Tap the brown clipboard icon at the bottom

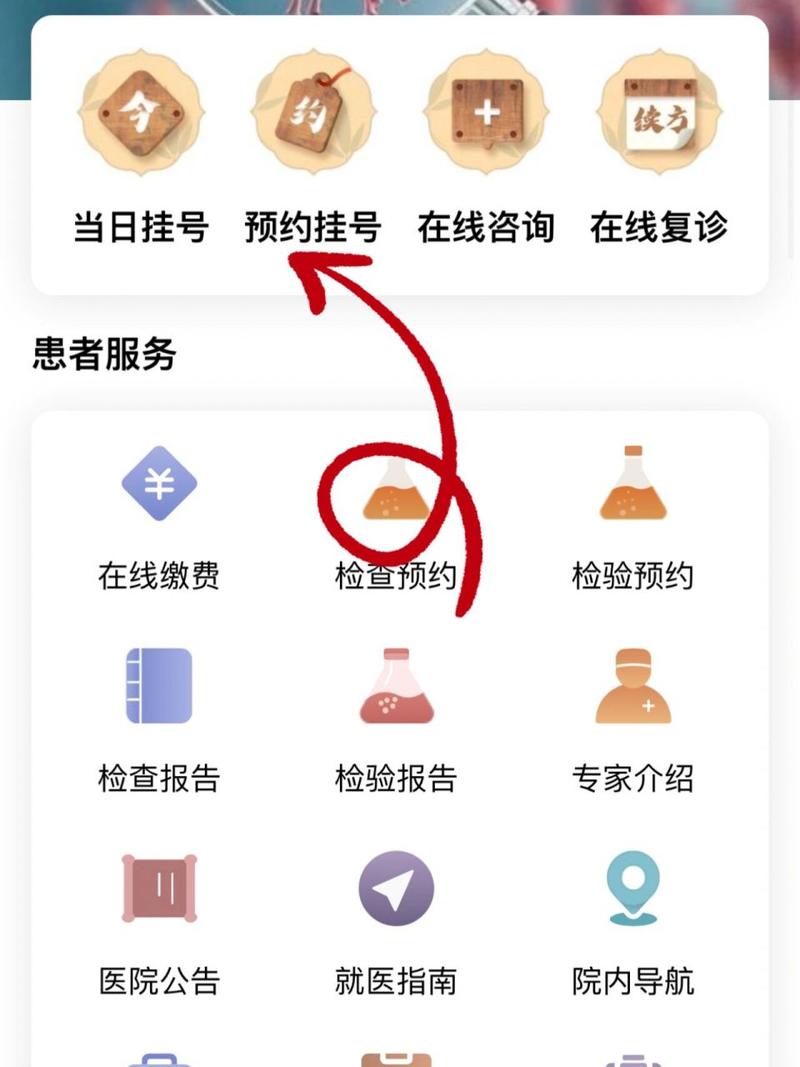[x=394, y=1060]
